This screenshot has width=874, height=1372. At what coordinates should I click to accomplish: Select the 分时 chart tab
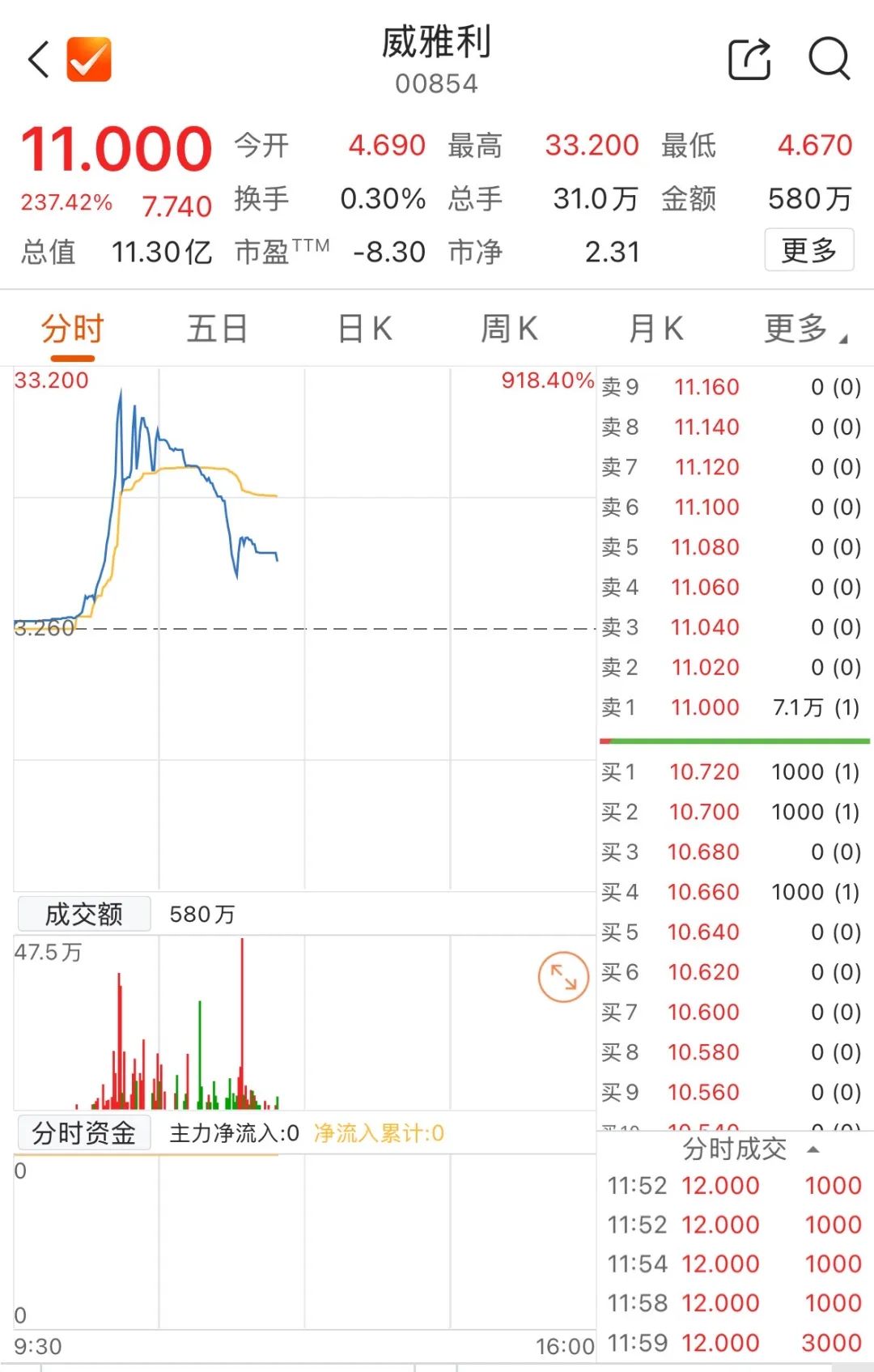(73, 329)
